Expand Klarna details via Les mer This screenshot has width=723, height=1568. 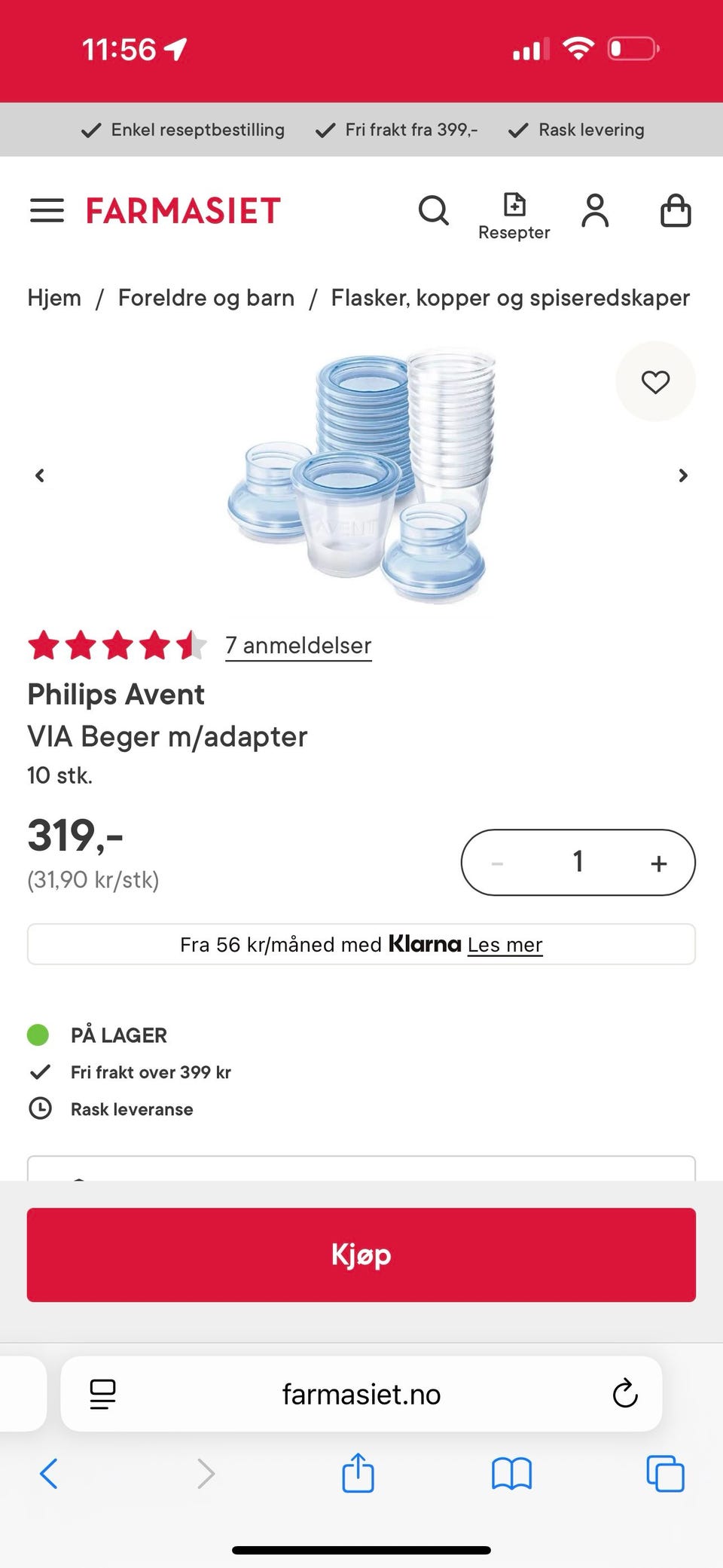pyautogui.click(x=505, y=944)
